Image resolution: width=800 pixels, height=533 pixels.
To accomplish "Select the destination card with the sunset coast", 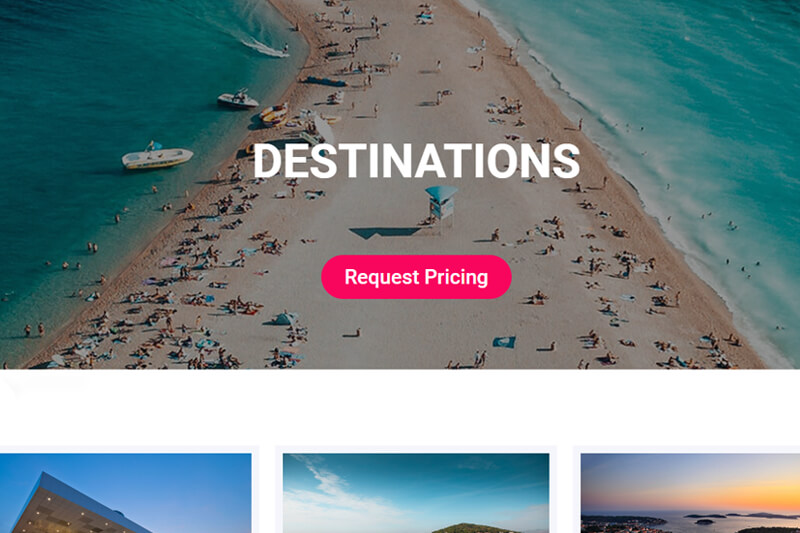I will click(x=690, y=492).
